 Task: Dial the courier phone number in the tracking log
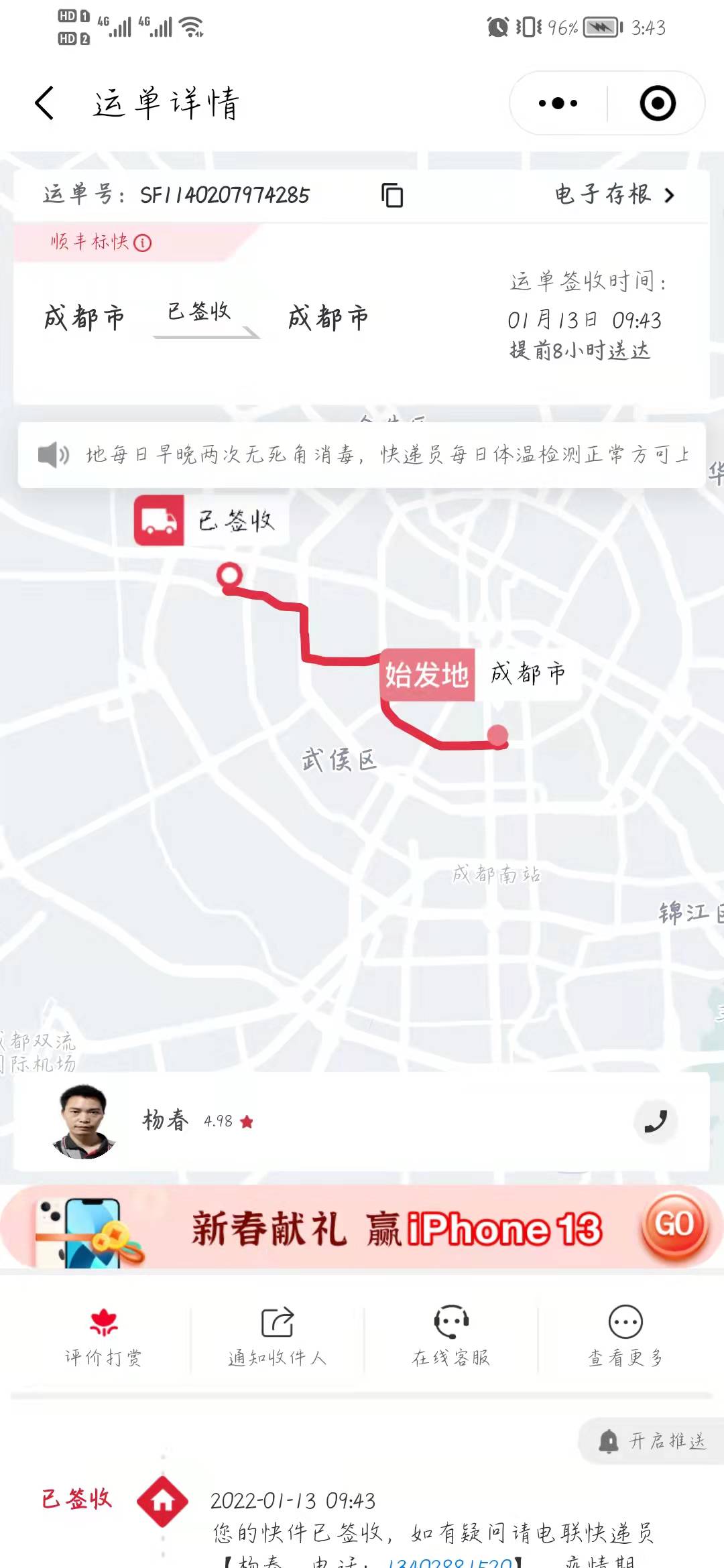pyautogui.click(x=450, y=1561)
